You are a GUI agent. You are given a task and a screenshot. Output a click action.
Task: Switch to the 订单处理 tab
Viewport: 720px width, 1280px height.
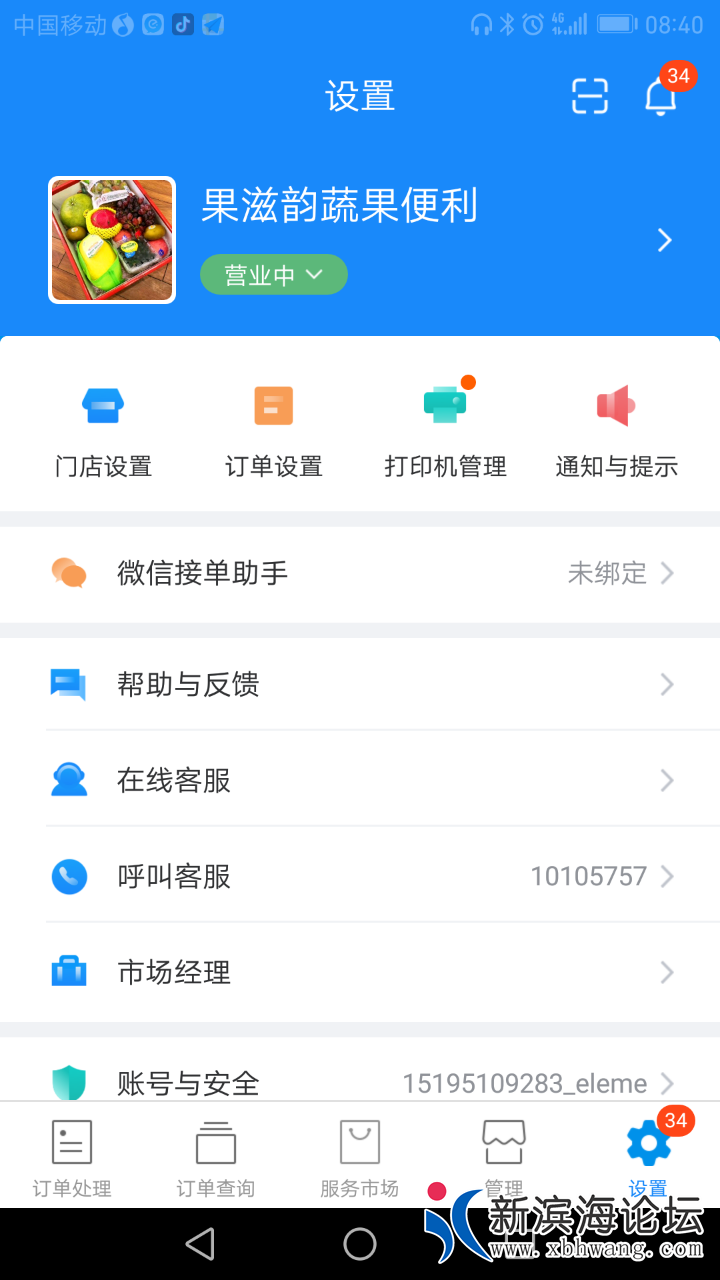pos(72,1157)
